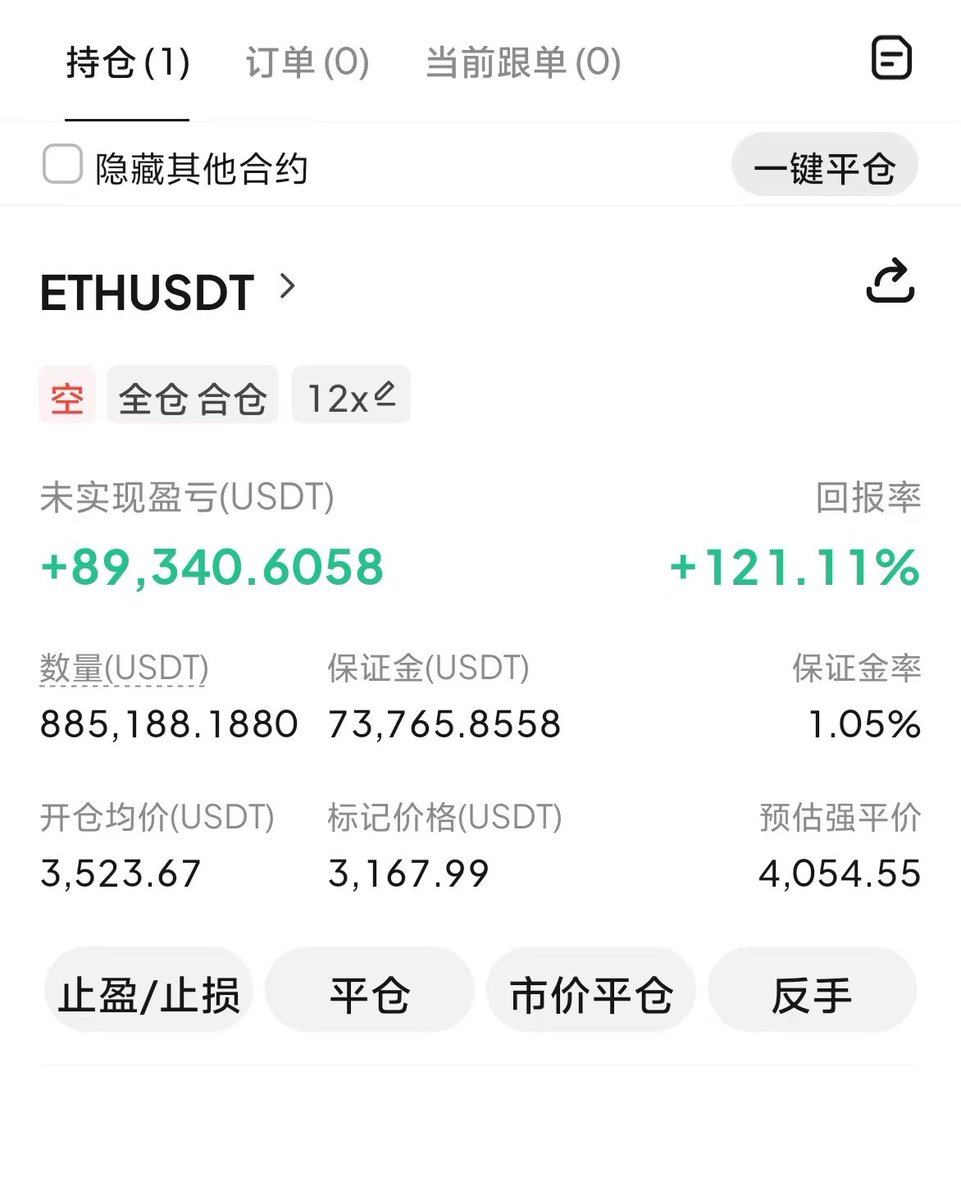Switch to the 订单 (0) tab
The width and height of the screenshot is (961, 1200).
[307, 63]
